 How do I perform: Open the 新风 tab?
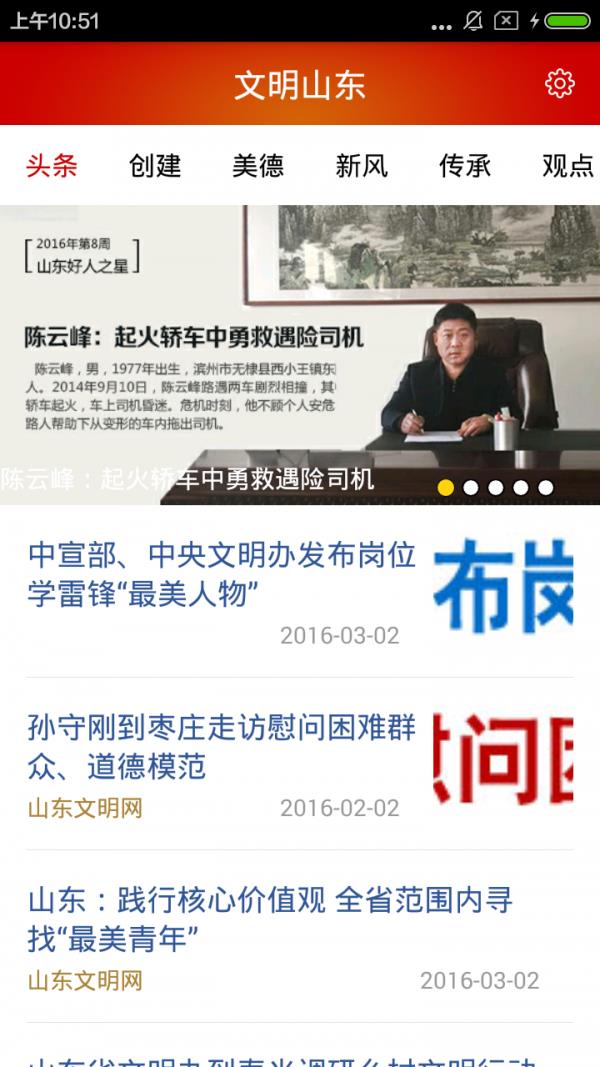[x=361, y=165]
